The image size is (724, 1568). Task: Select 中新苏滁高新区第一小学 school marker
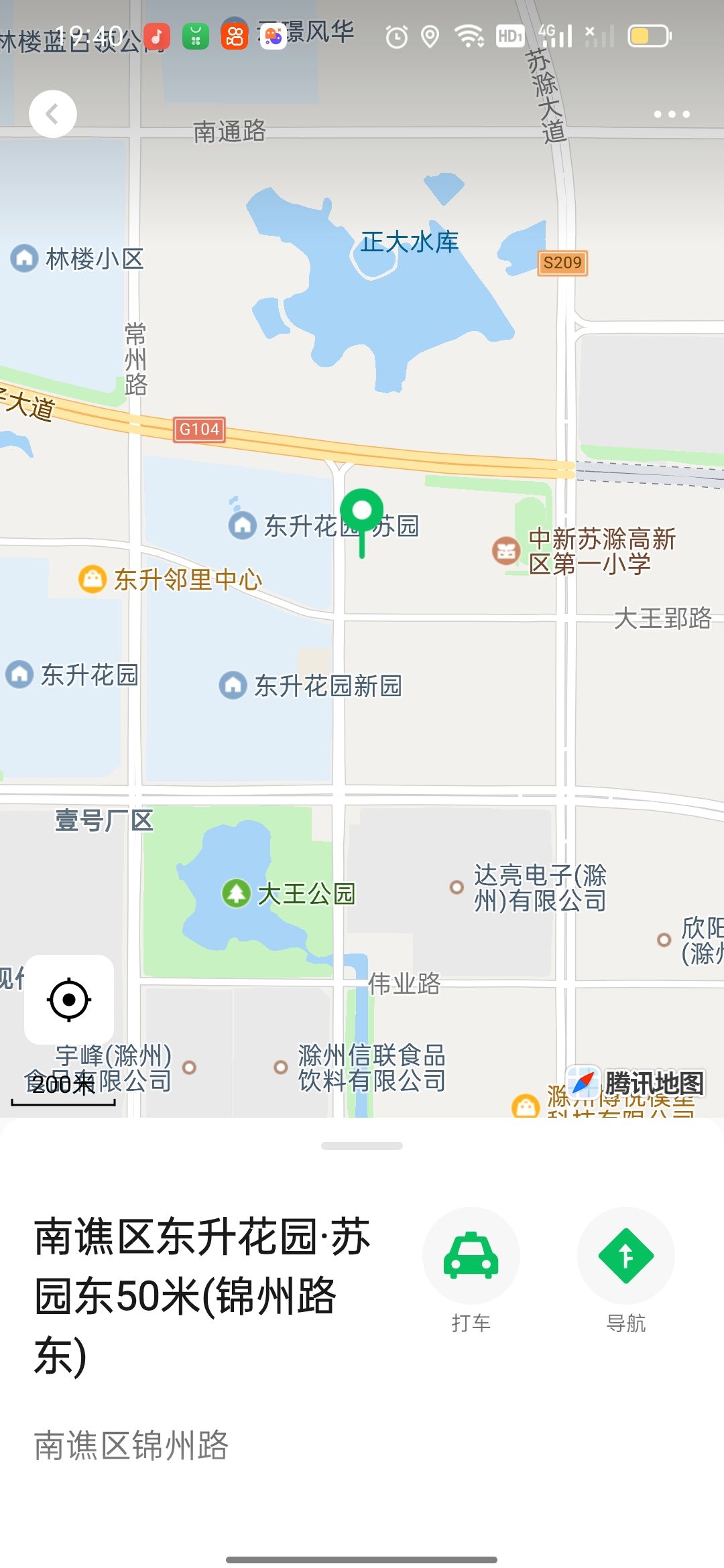(506, 551)
